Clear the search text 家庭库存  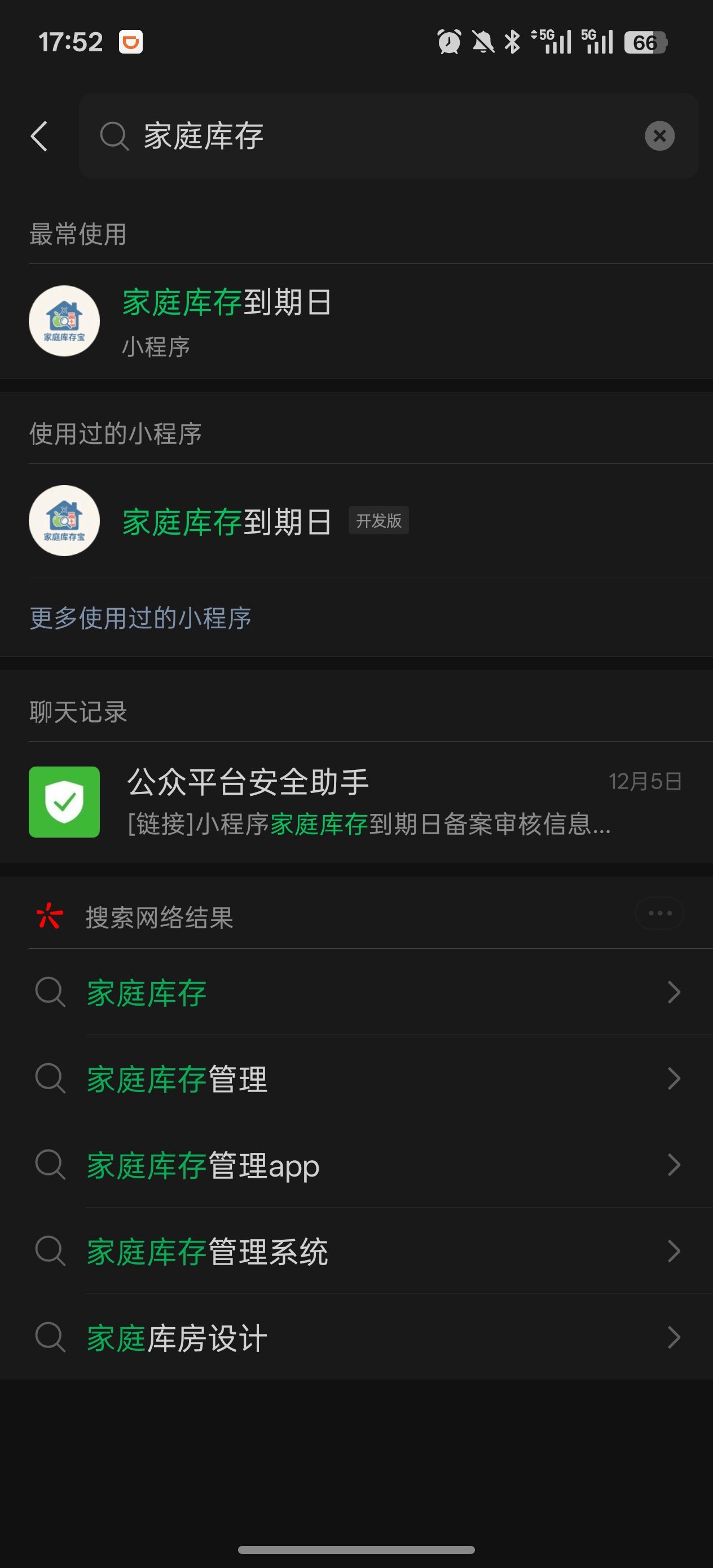point(659,136)
